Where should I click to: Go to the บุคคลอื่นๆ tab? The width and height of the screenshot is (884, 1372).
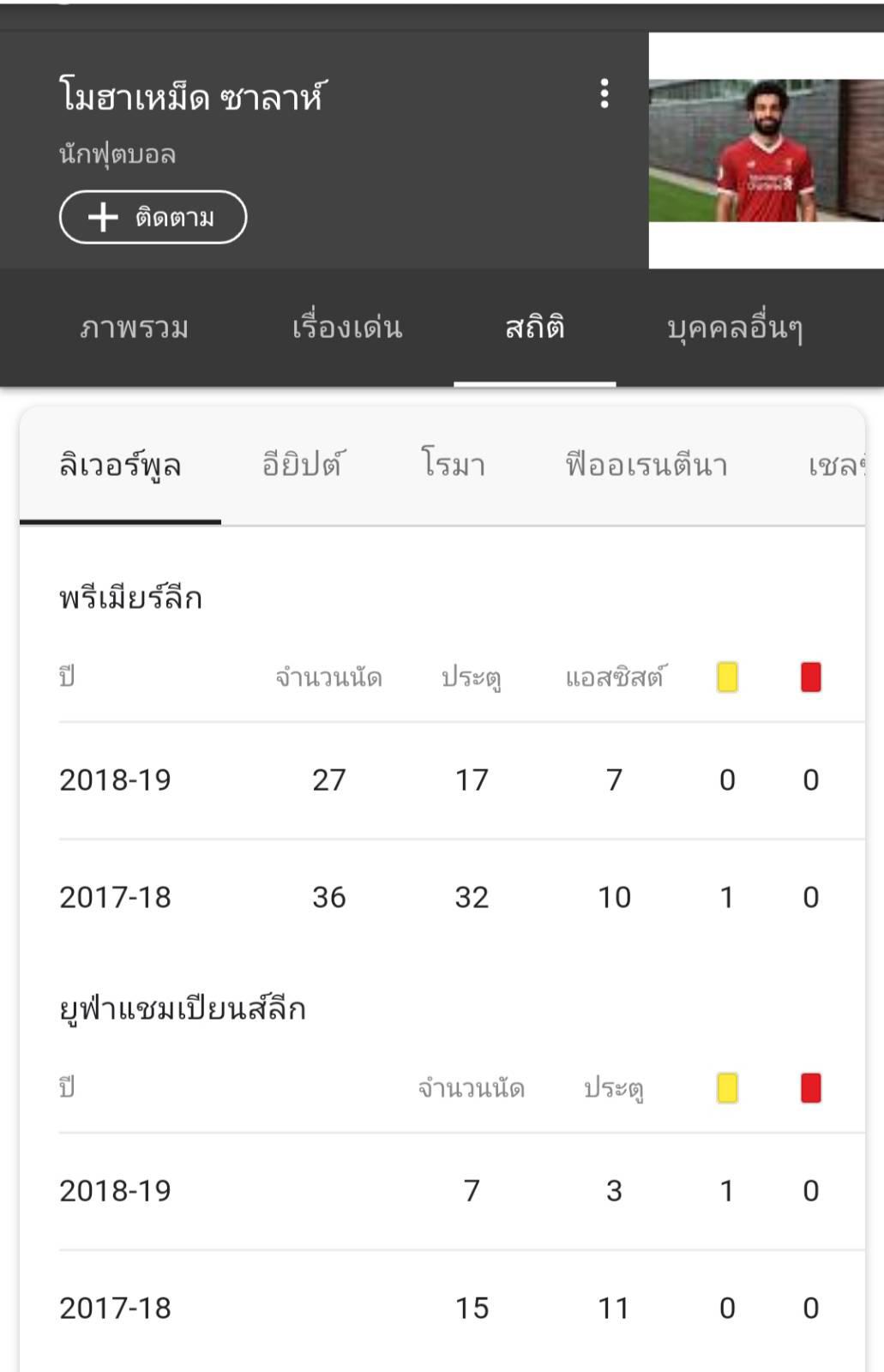735,328
